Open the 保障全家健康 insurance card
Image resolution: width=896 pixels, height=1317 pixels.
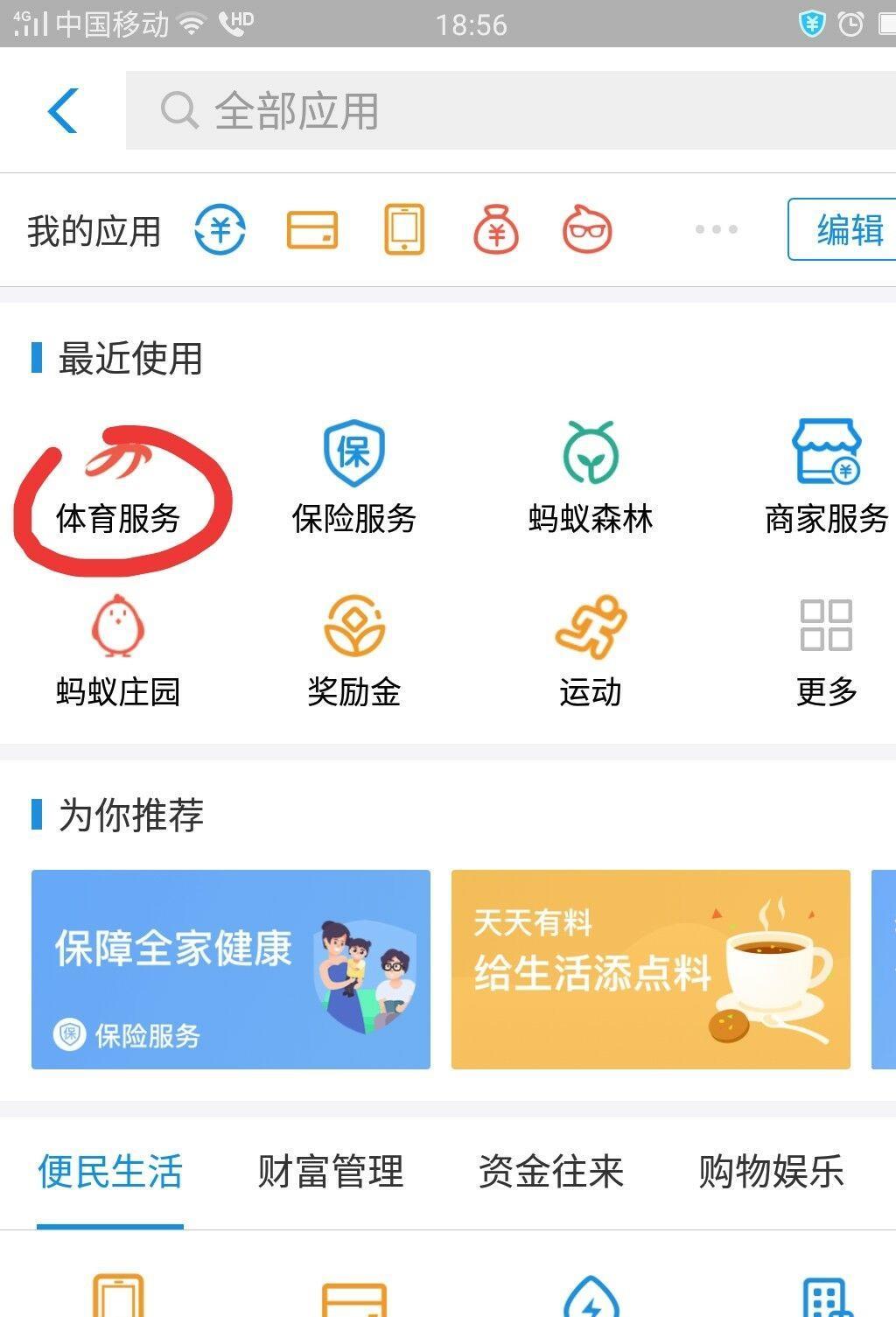point(231,969)
